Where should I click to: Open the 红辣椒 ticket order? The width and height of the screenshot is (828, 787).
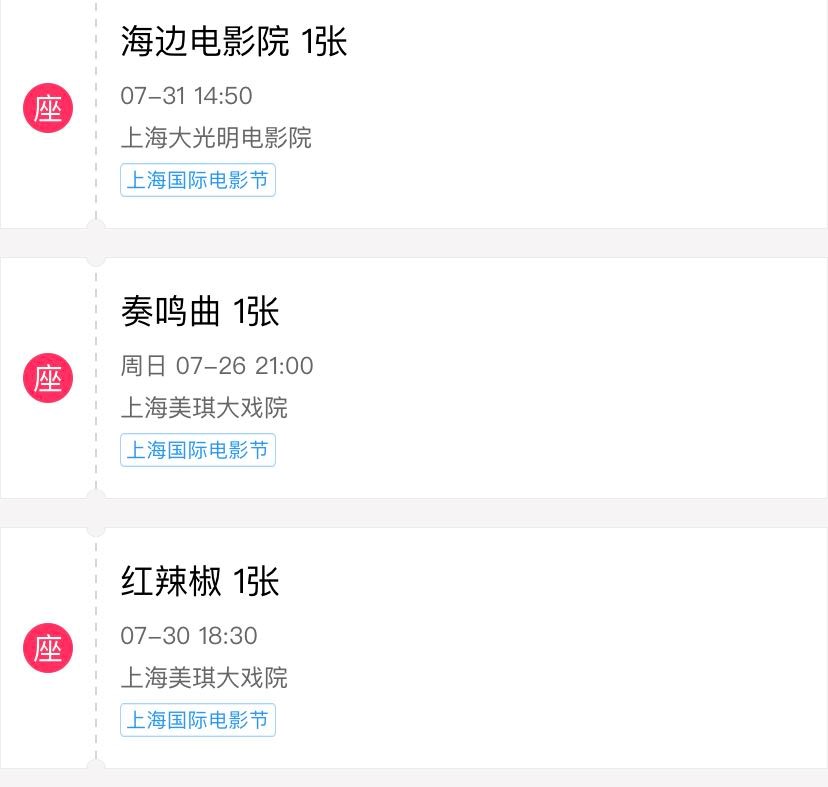tap(200, 582)
